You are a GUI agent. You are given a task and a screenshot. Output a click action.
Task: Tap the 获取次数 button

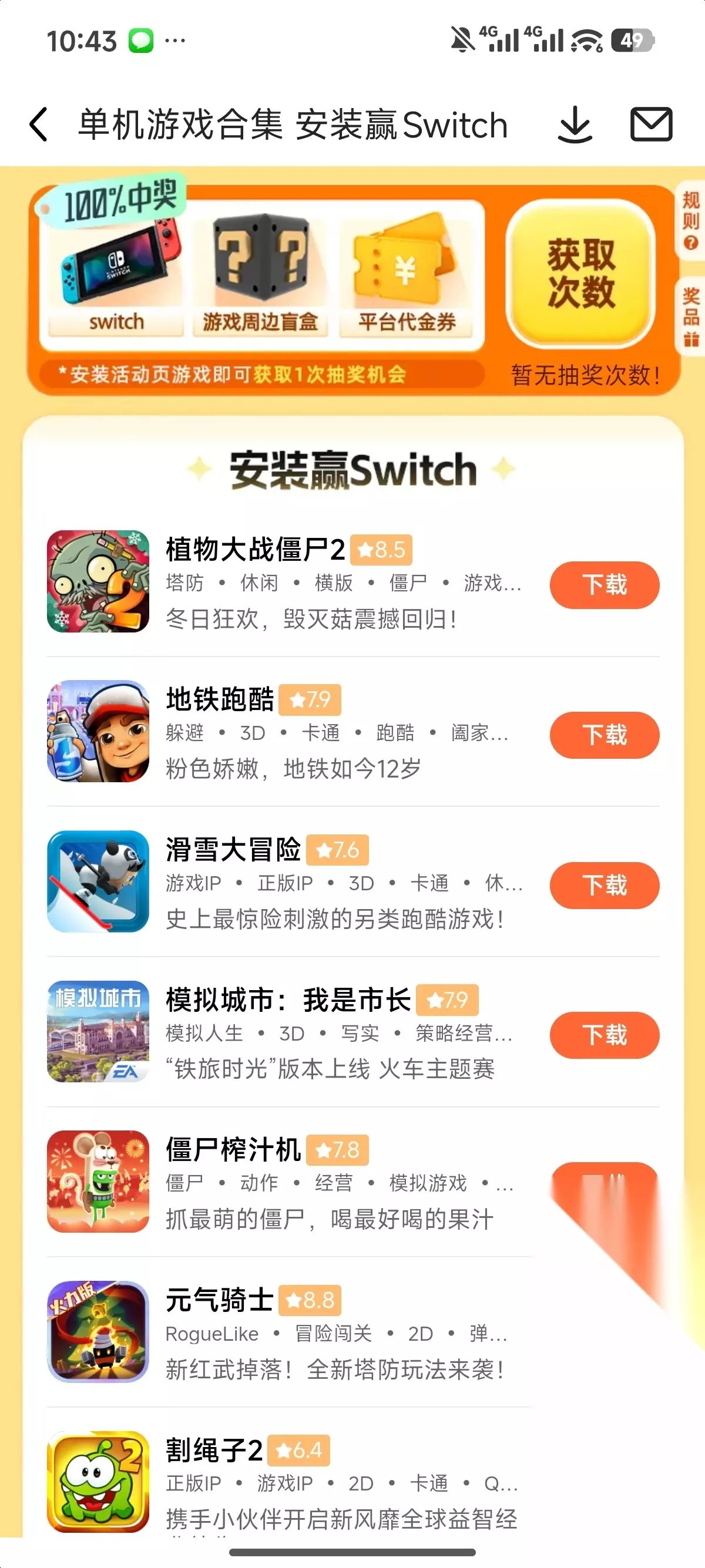[x=581, y=273]
